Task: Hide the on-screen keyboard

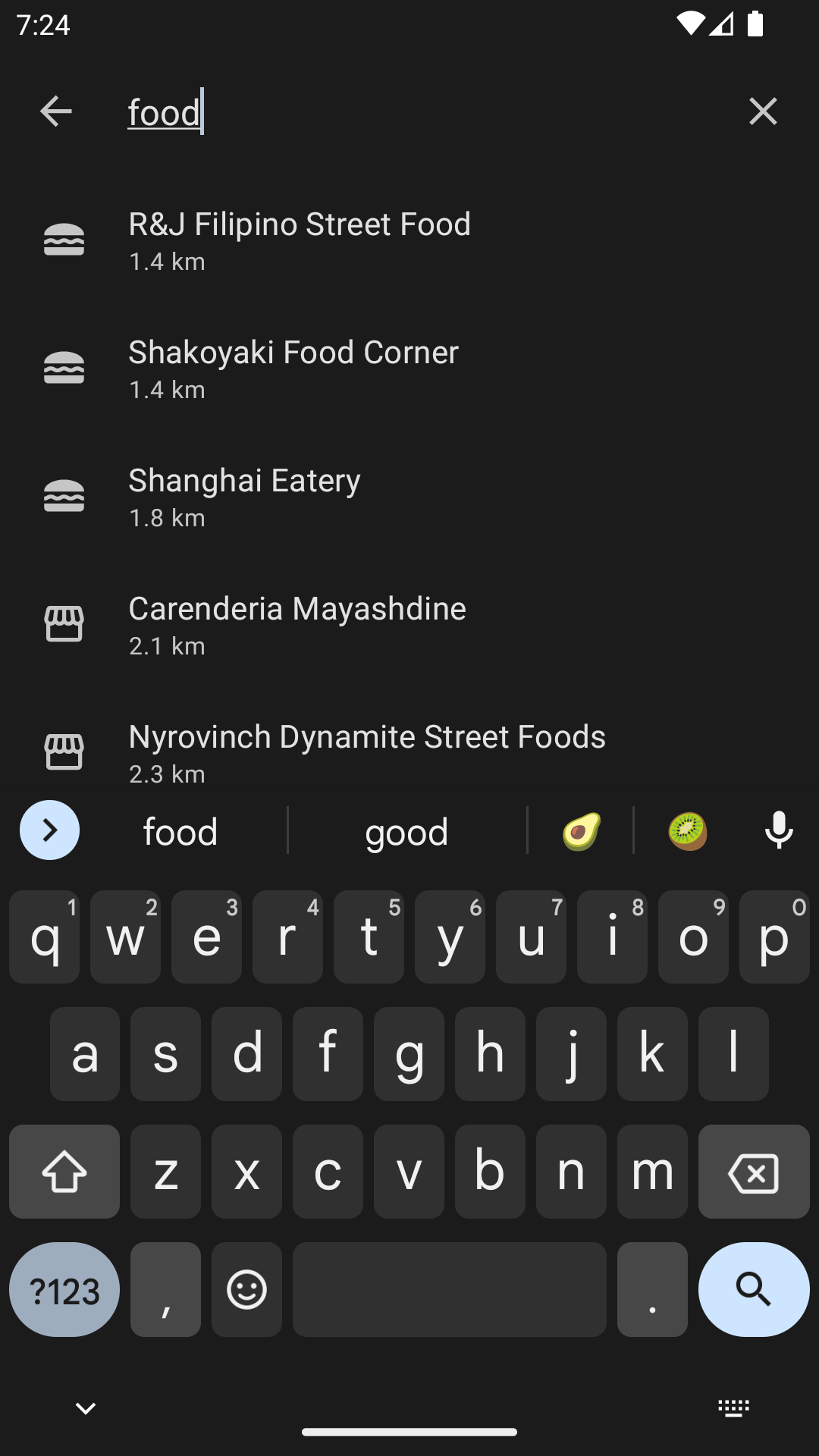Action: click(86, 1408)
